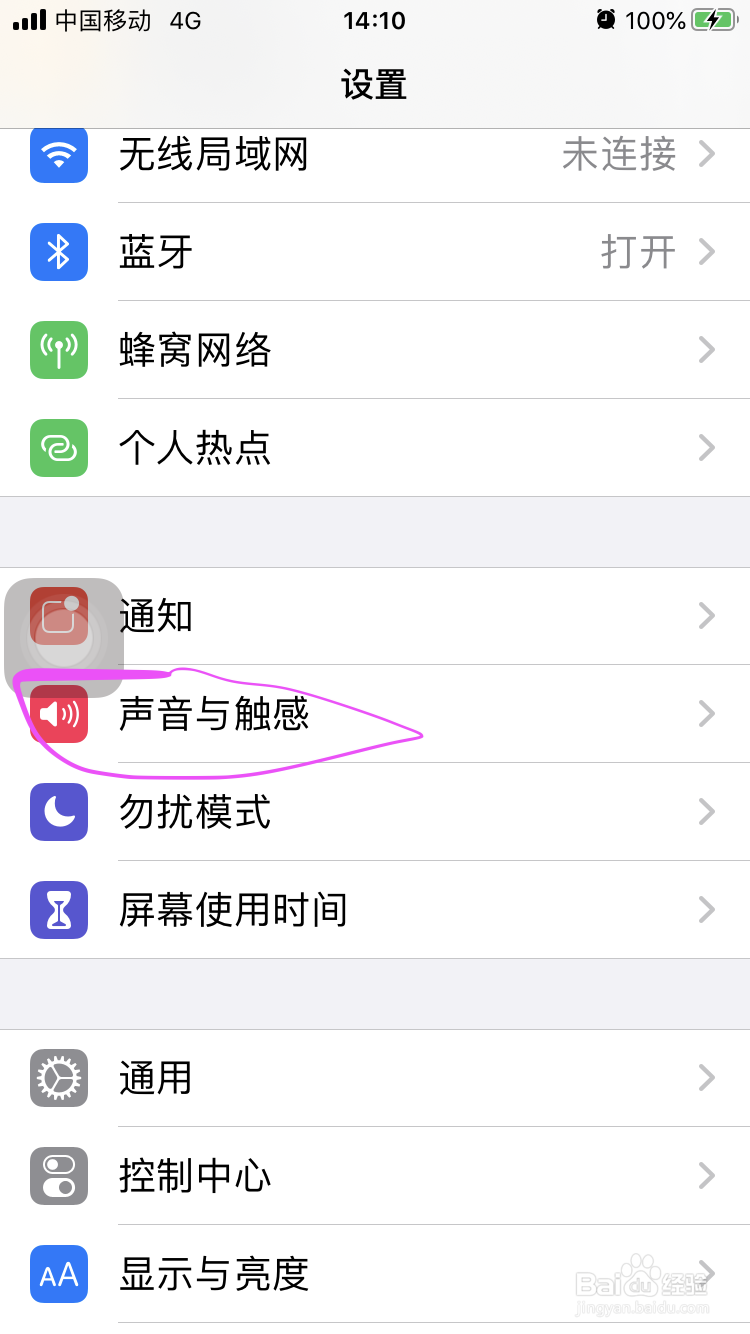Screen dimensions: 750x1334
Task: Open 蜂窝网络 through its disclosure chevron
Action: [x=708, y=350]
